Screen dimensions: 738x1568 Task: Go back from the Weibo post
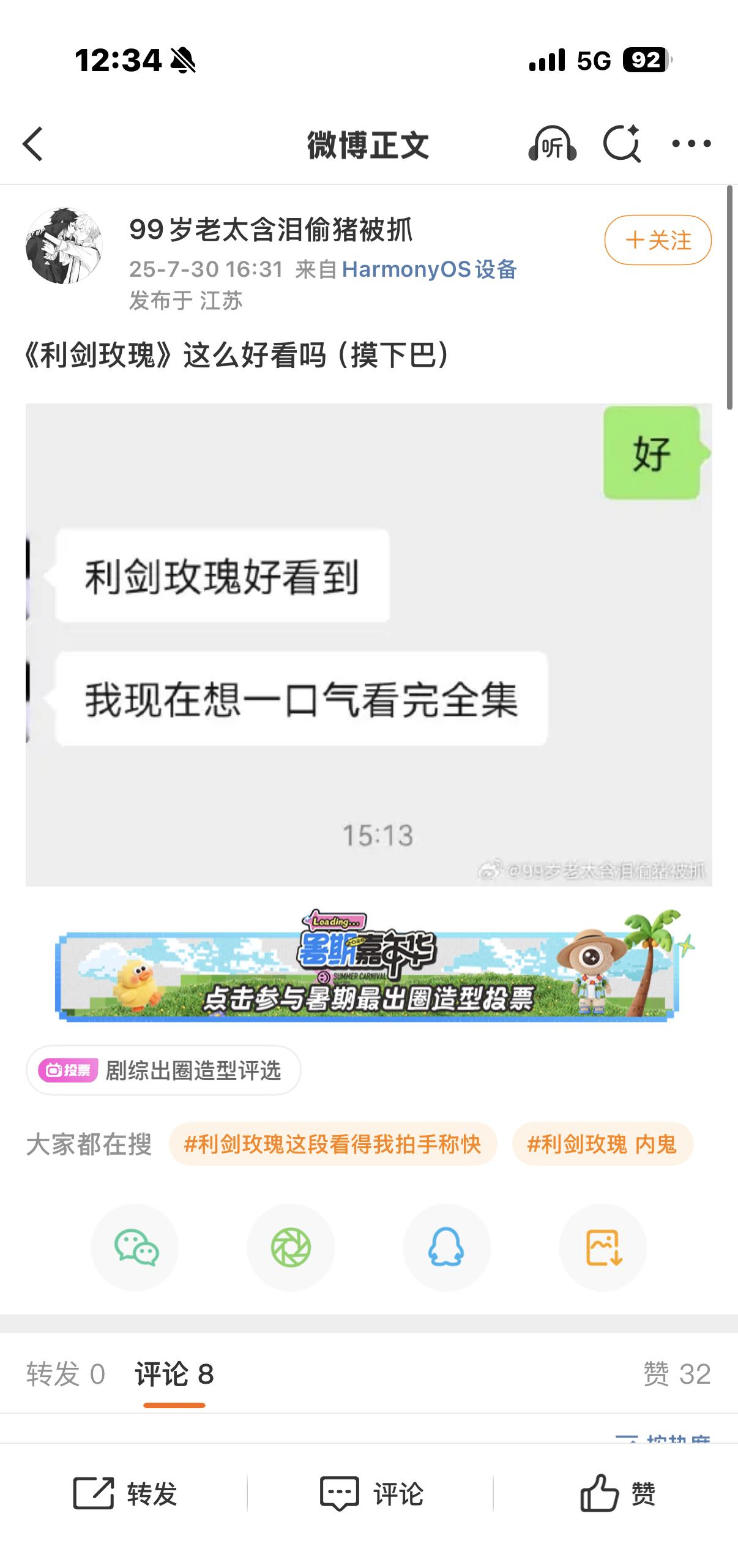34,144
